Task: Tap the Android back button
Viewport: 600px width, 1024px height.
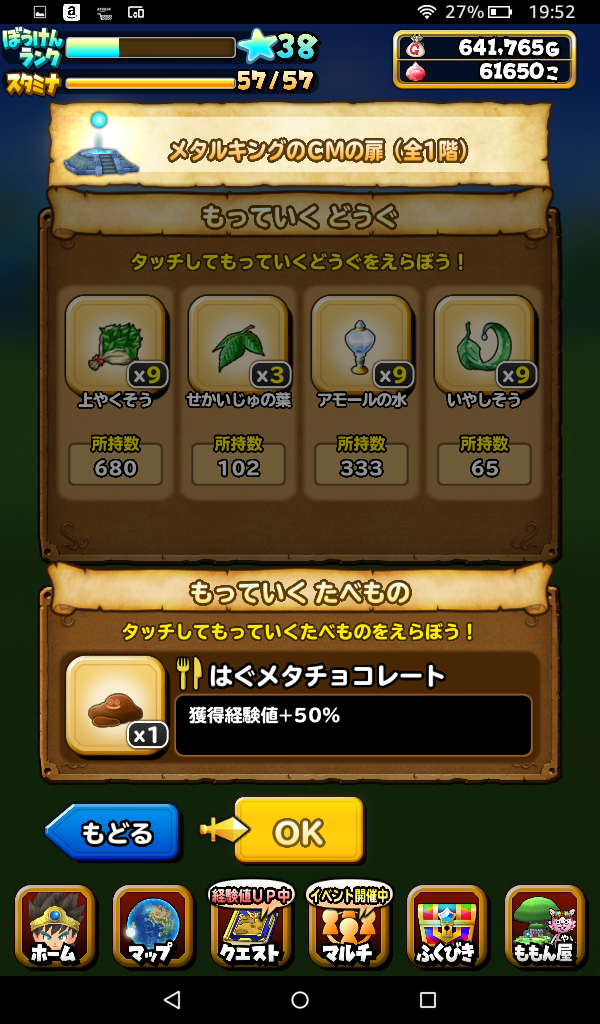Action: pyautogui.click(x=172, y=1000)
